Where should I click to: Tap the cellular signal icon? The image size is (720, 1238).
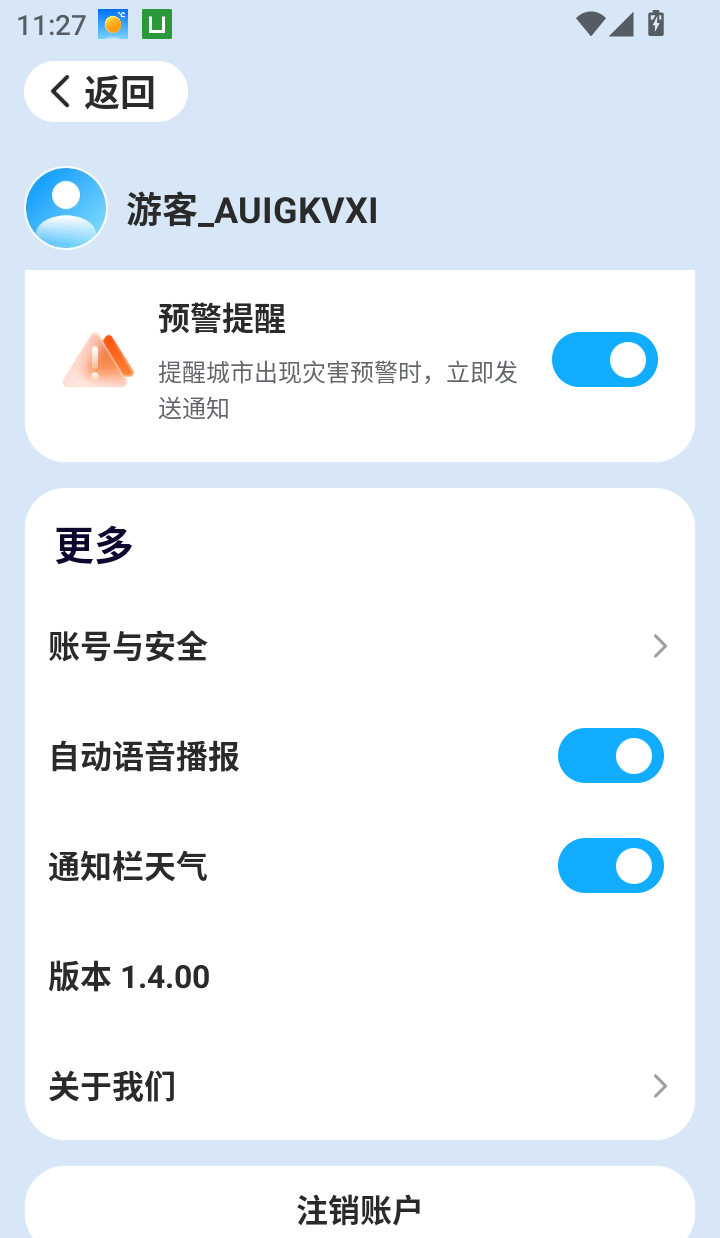coord(620,25)
